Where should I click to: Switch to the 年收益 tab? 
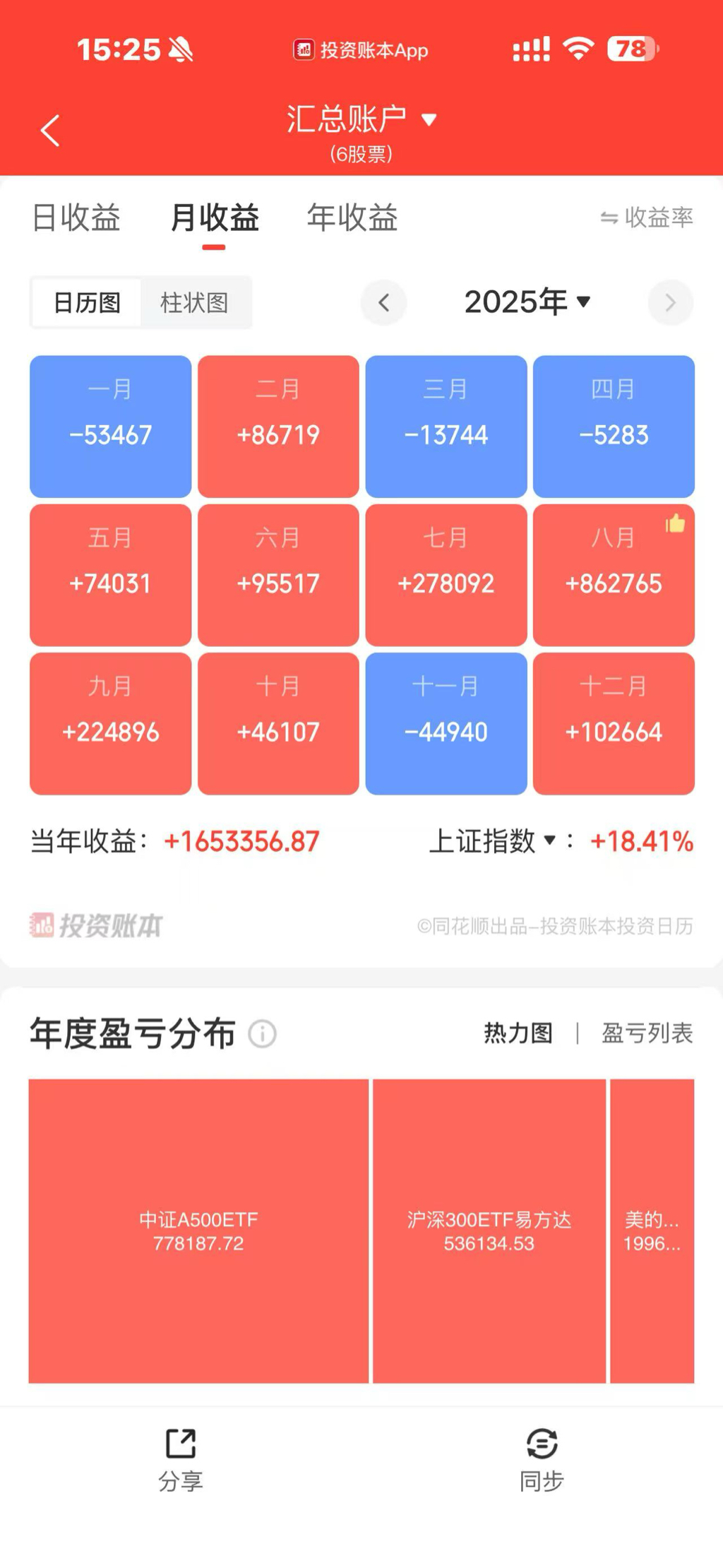click(x=352, y=218)
